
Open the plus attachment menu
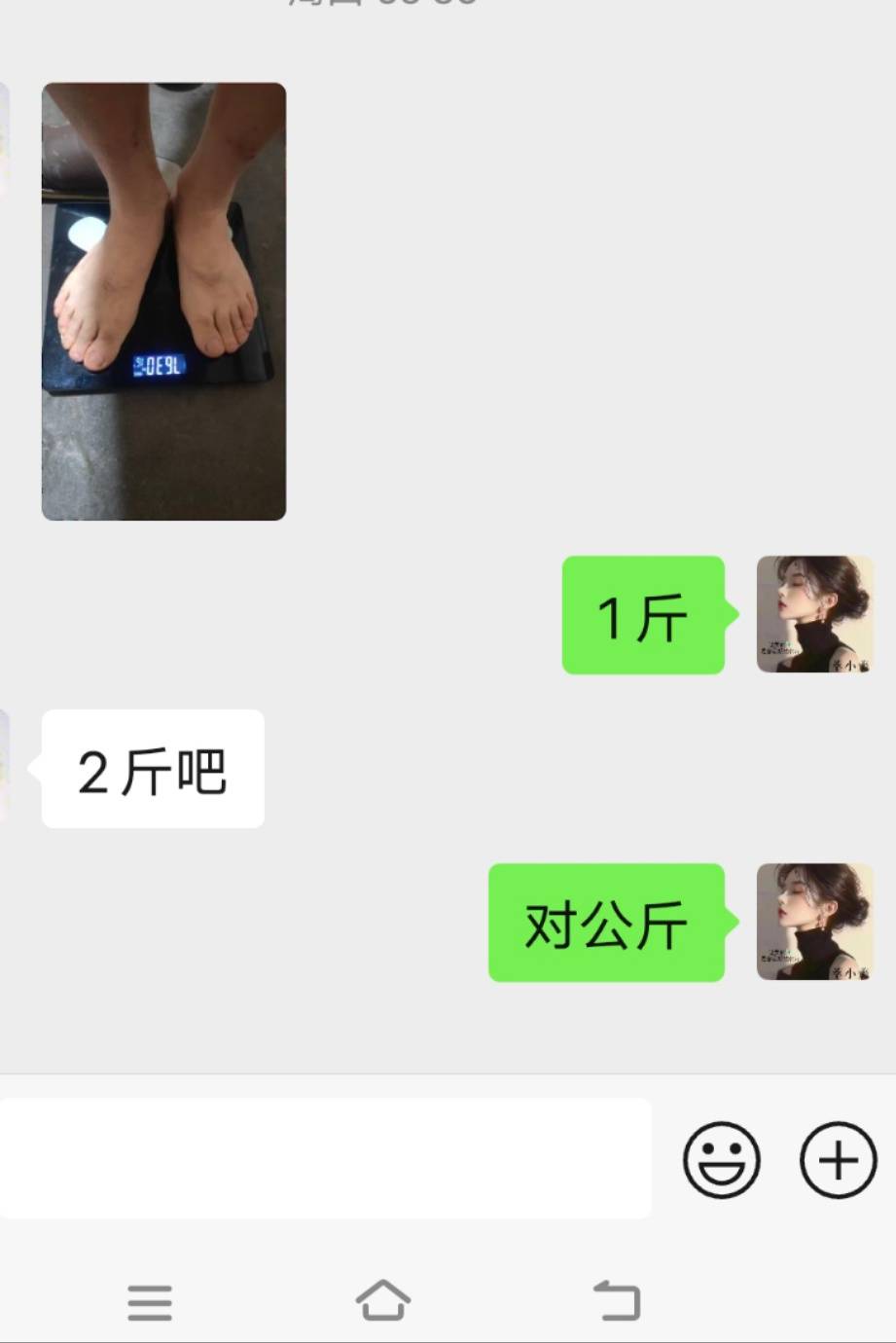point(838,1159)
